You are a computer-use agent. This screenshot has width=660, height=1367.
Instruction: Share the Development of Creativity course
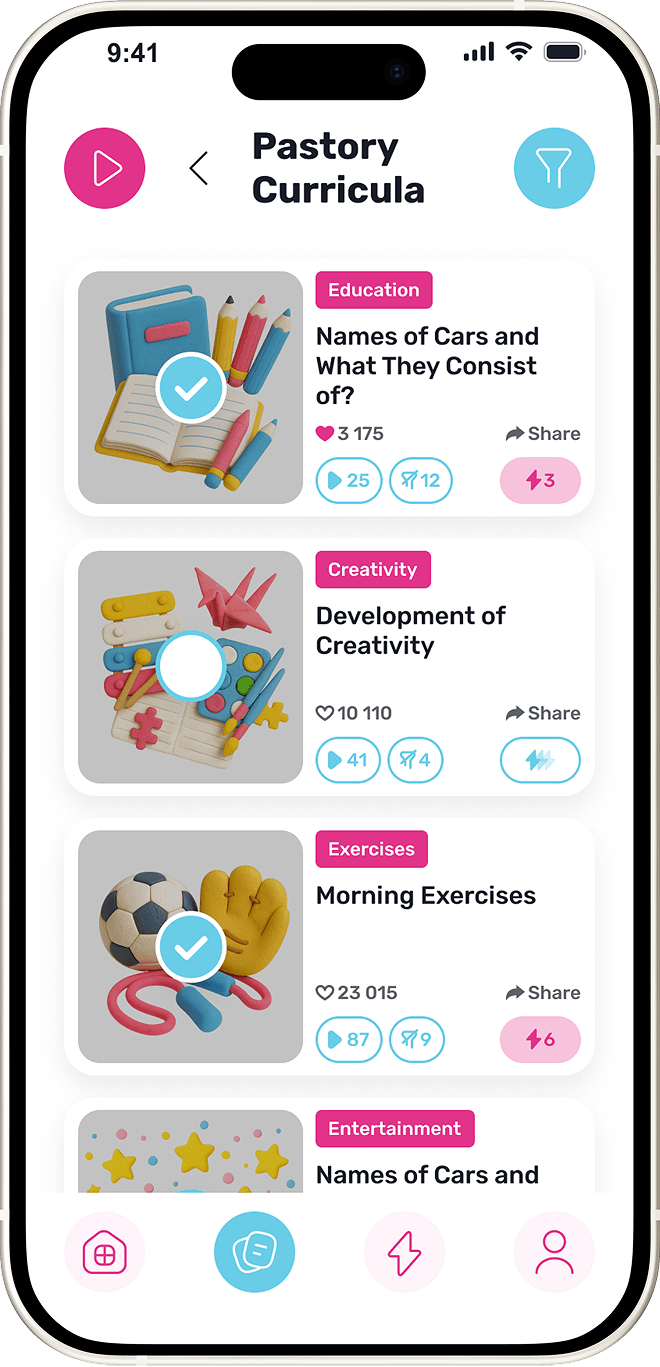(x=542, y=713)
